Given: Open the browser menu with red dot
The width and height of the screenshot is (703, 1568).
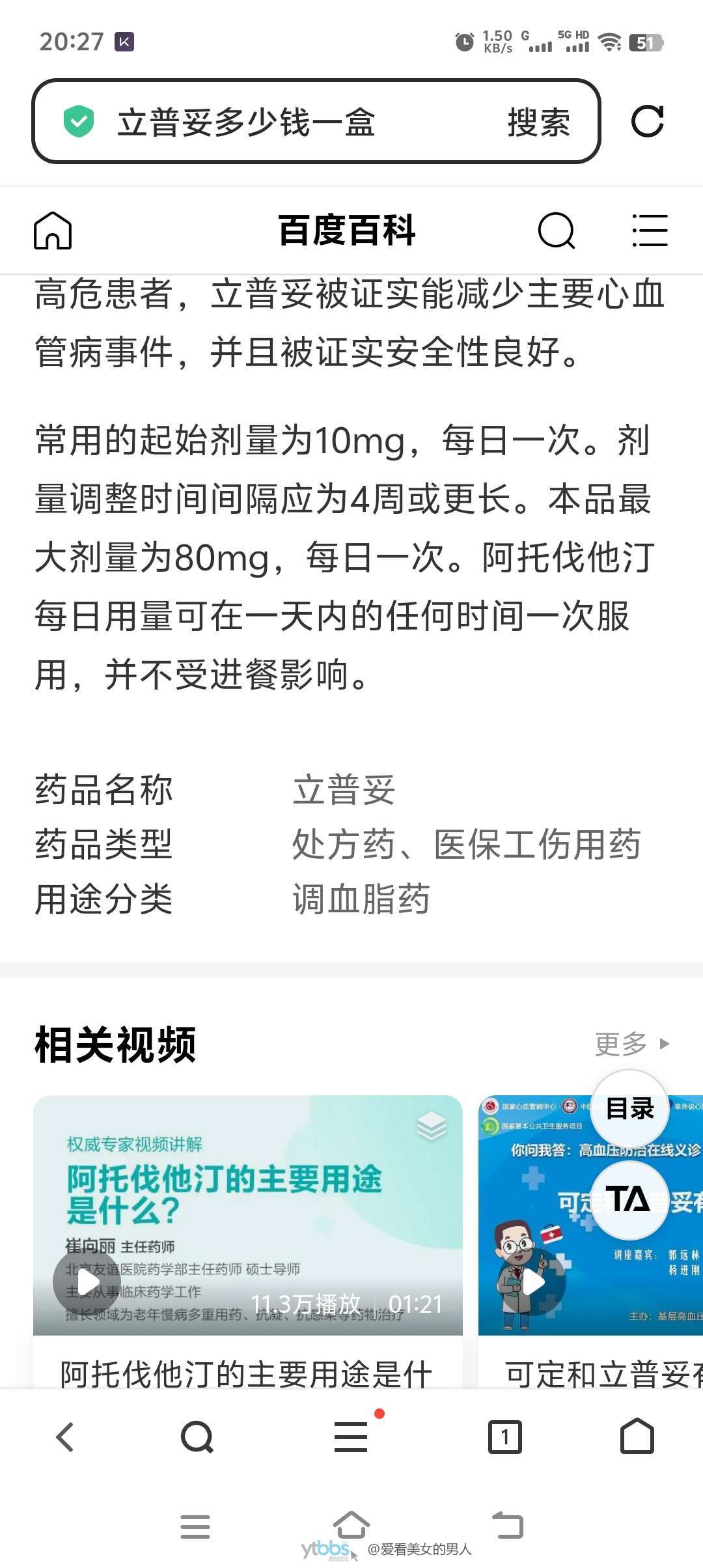Looking at the screenshot, I should pos(351,1436).
